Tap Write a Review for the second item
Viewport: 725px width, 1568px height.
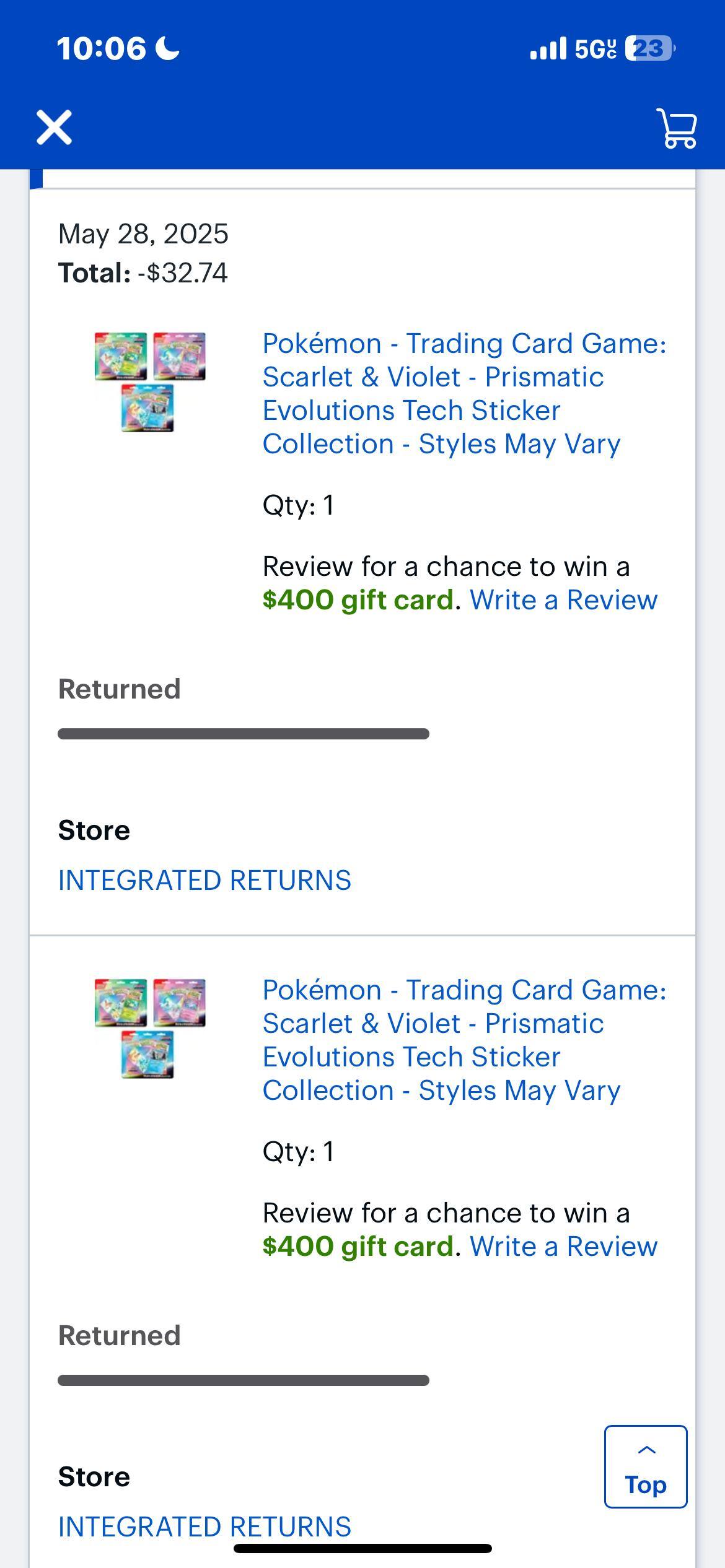[x=563, y=1247]
